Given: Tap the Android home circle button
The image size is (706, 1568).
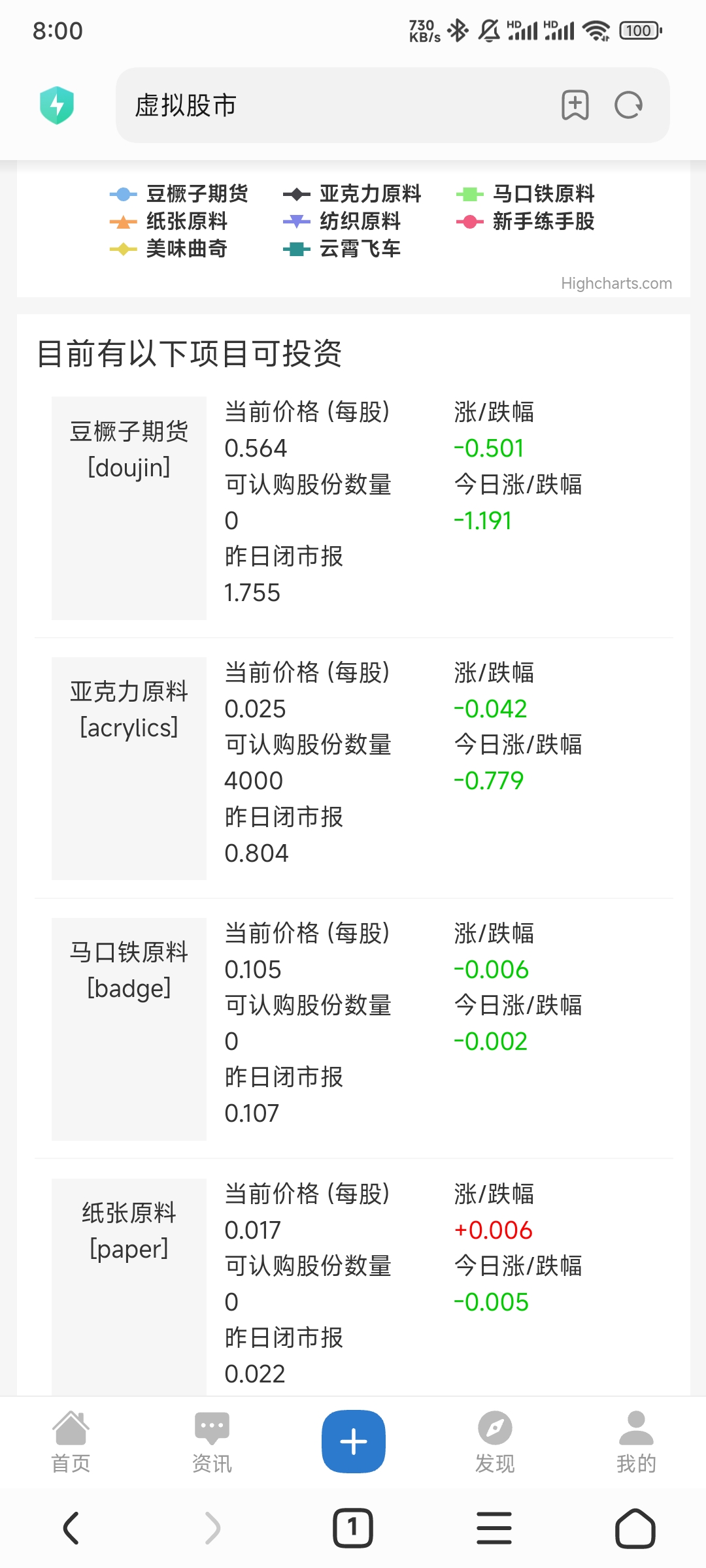Looking at the screenshot, I should point(636,1527).
